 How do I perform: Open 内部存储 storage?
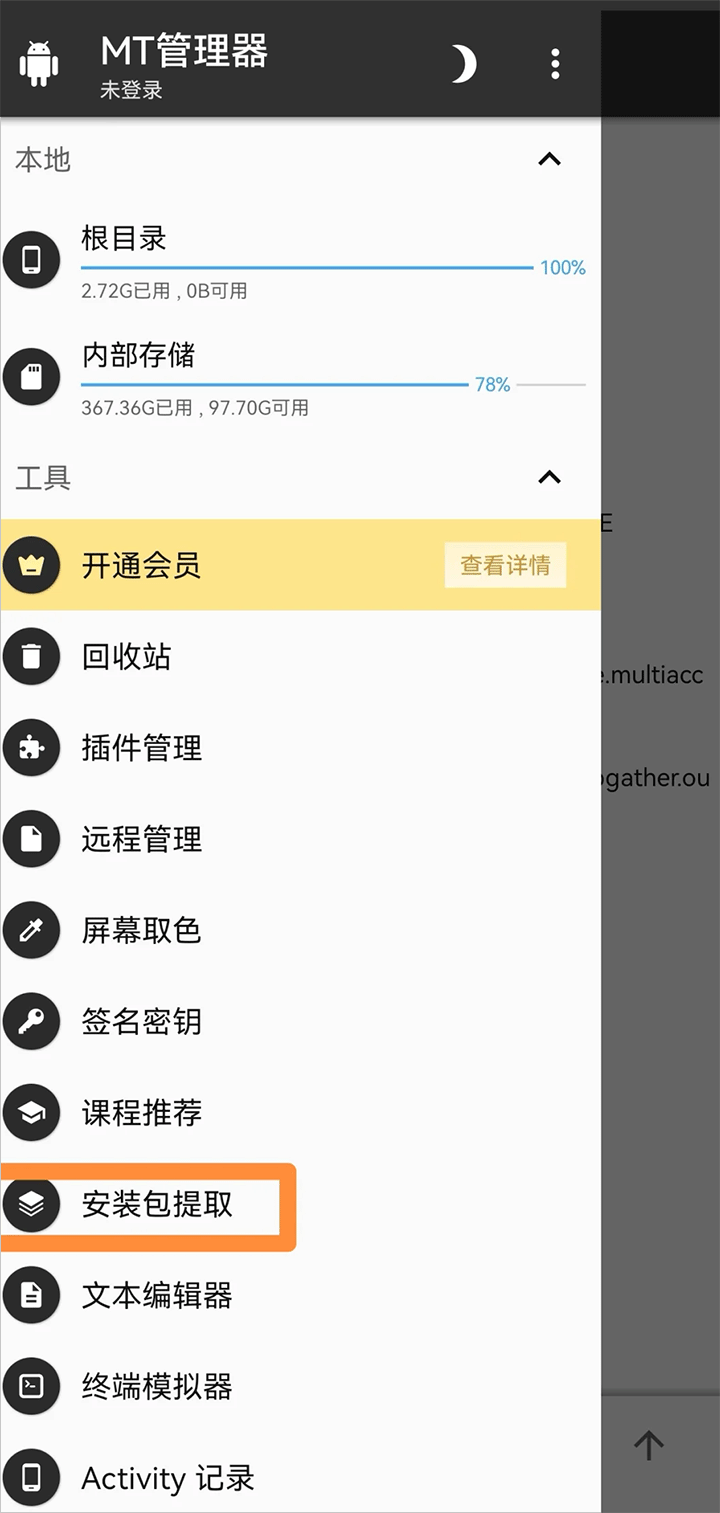[x=300, y=377]
